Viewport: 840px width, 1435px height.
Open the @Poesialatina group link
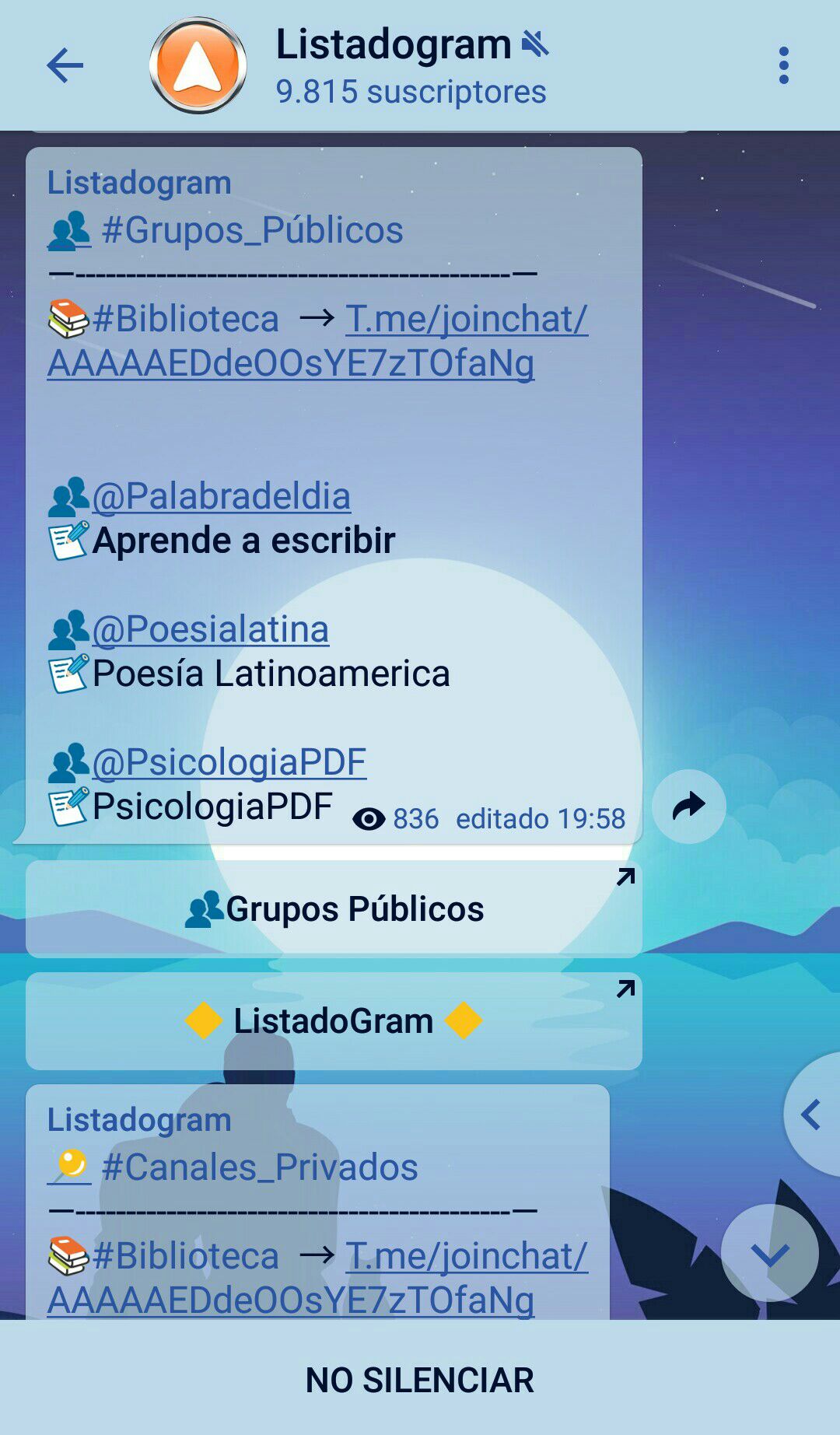pyautogui.click(x=210, y=629)
